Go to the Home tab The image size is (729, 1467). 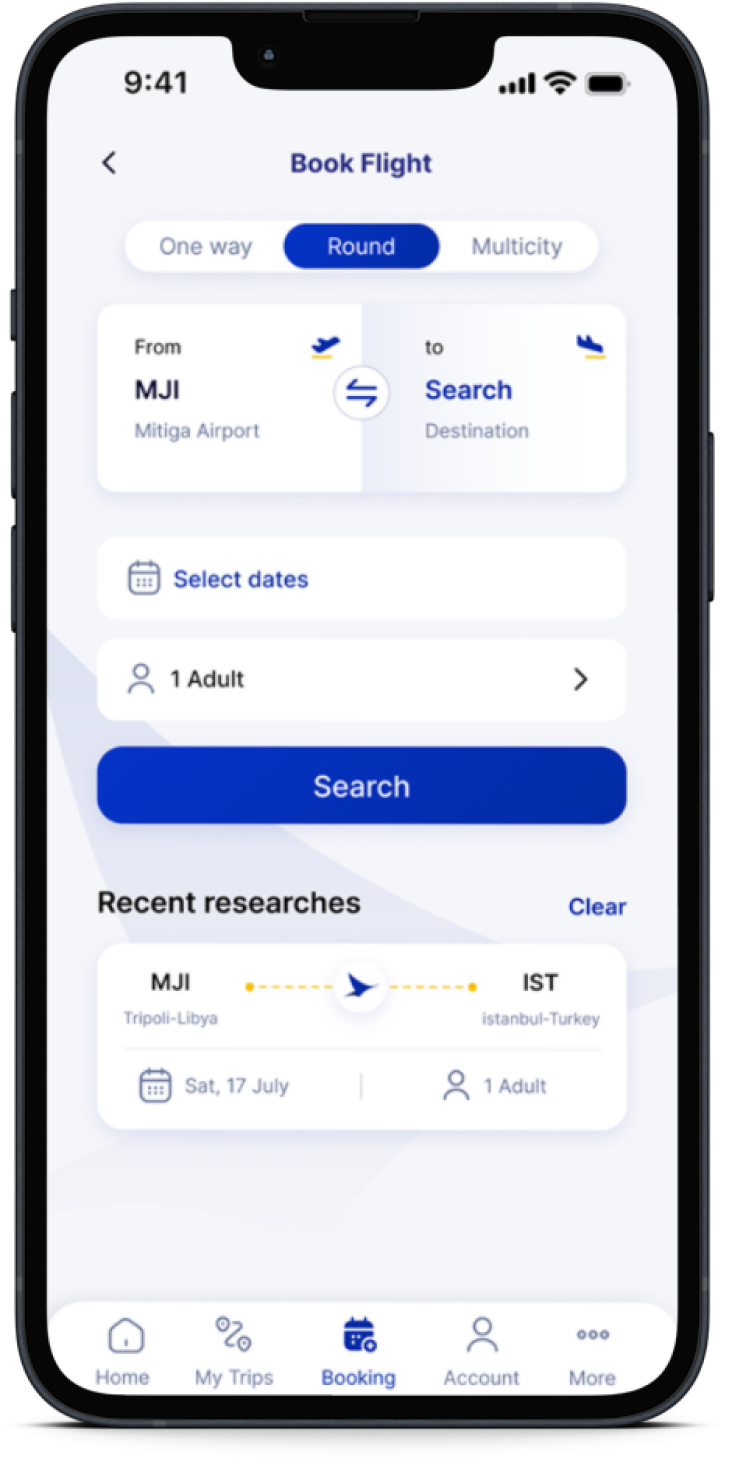pyautogui.click(x=123, y=1352)
